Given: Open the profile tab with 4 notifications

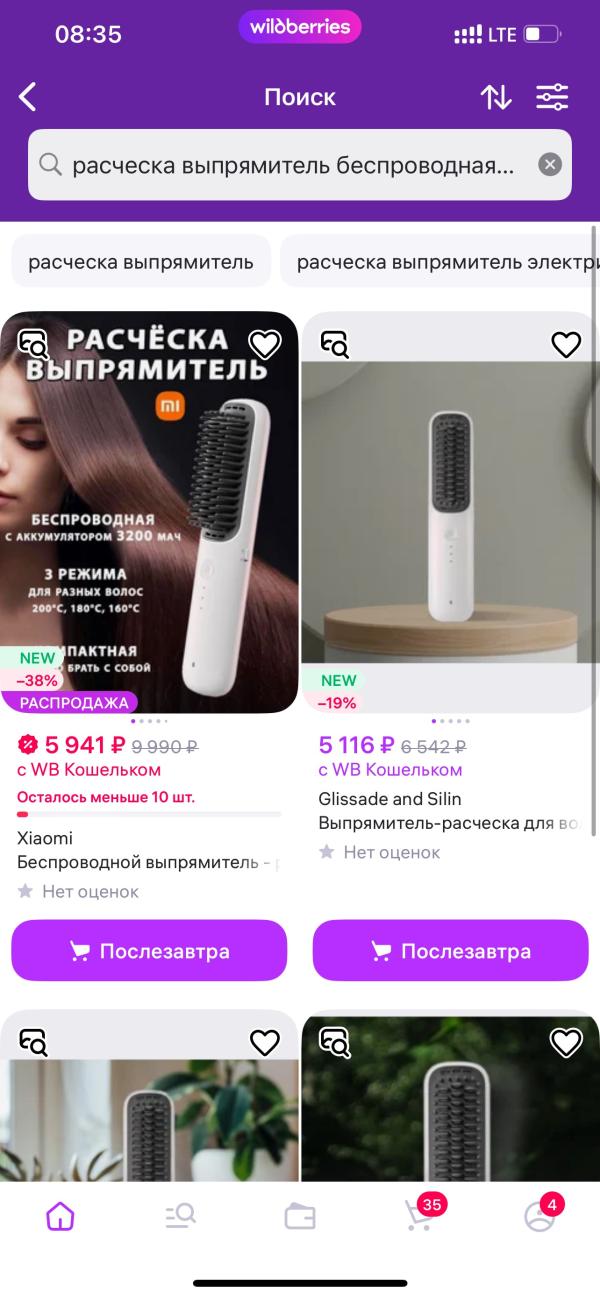Looking at the screenshot, I should pos(540,1216).
